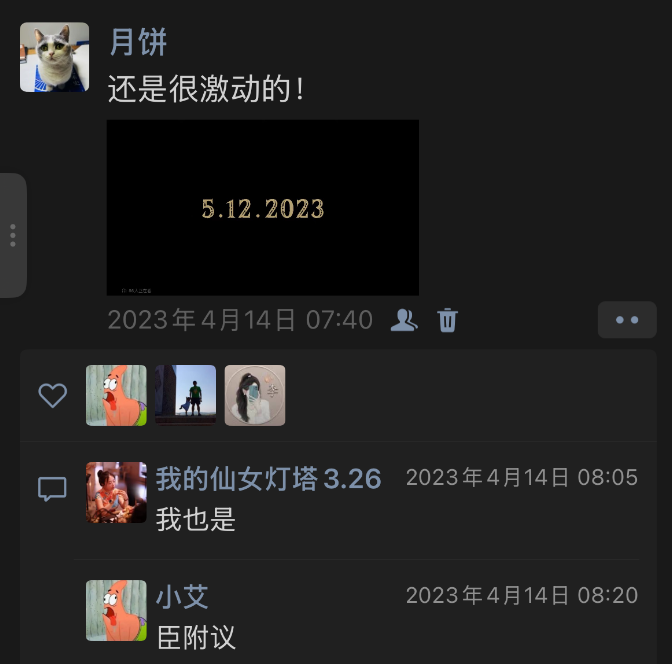The width and height of the screenshot is (672, 664).
Task: Reply to the comment 我也是
Action: click(x=196, y=520)
